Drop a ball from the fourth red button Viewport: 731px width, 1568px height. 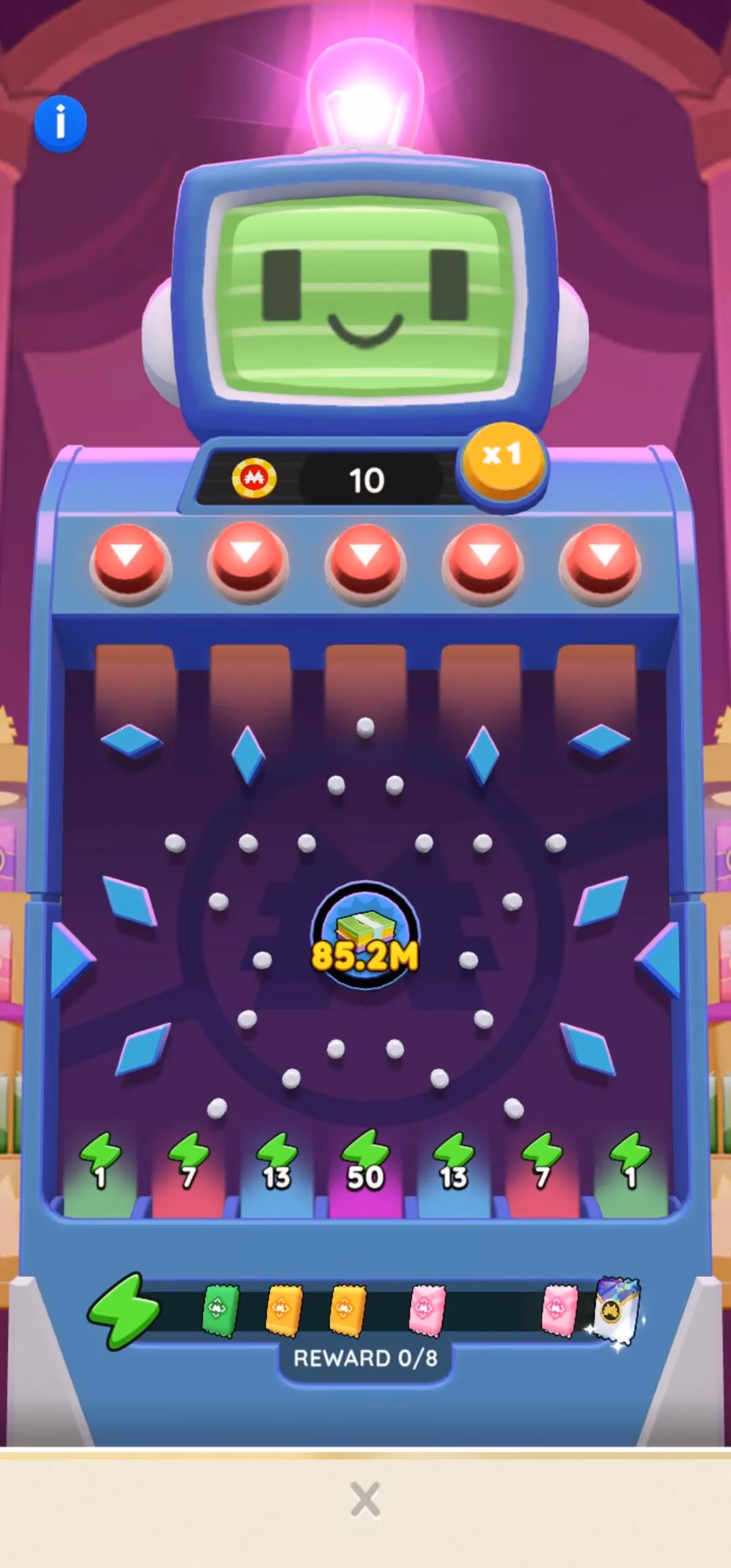point(483,561)
